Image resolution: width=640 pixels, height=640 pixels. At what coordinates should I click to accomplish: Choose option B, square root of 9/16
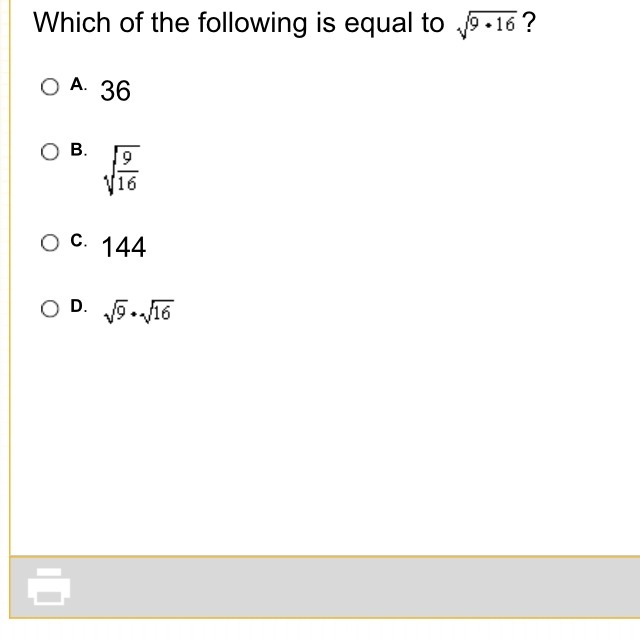pyautogui.click(x=50, y=152)
